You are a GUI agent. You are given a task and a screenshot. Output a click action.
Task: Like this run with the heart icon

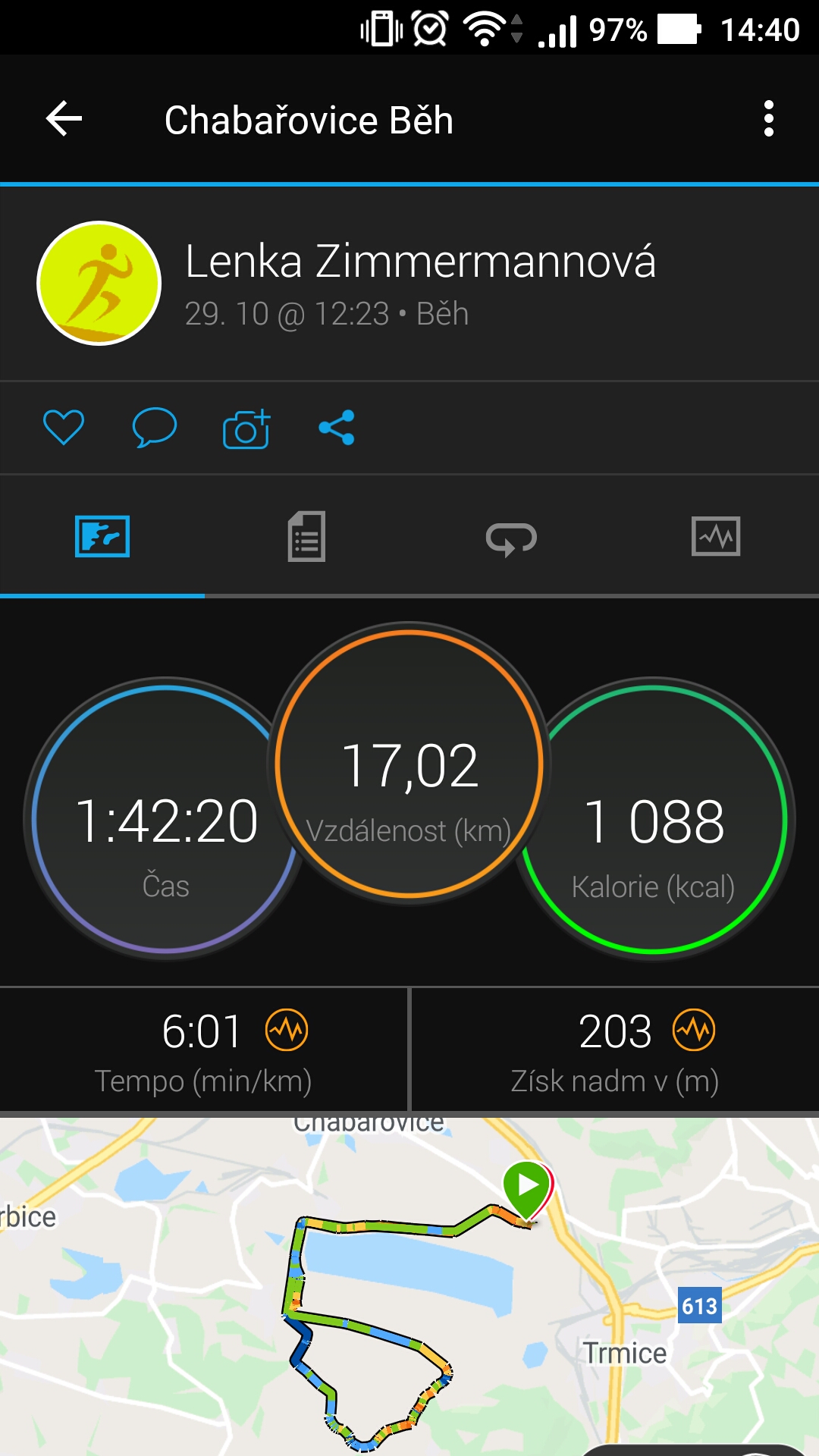[x=64, y=427]
